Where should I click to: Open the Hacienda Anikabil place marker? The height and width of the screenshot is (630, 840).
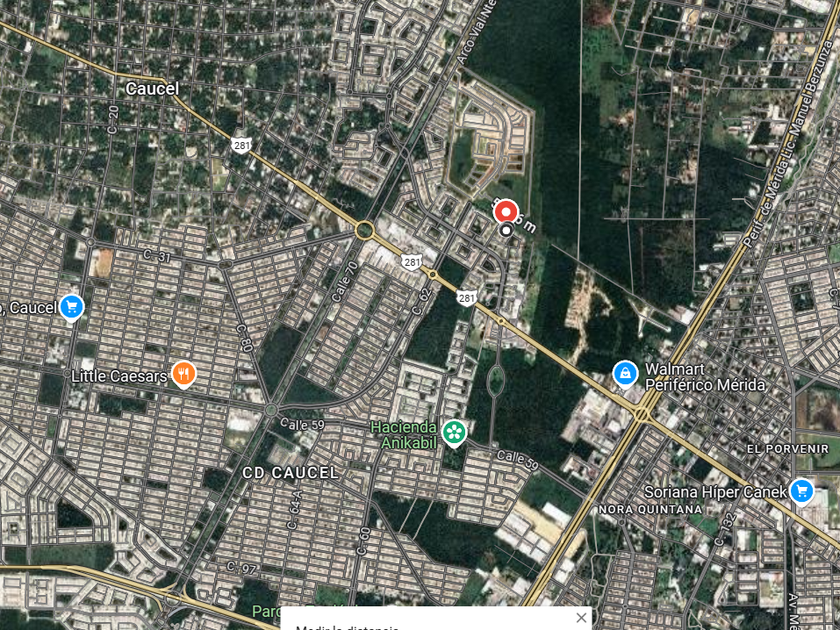[x=454, y=432]
